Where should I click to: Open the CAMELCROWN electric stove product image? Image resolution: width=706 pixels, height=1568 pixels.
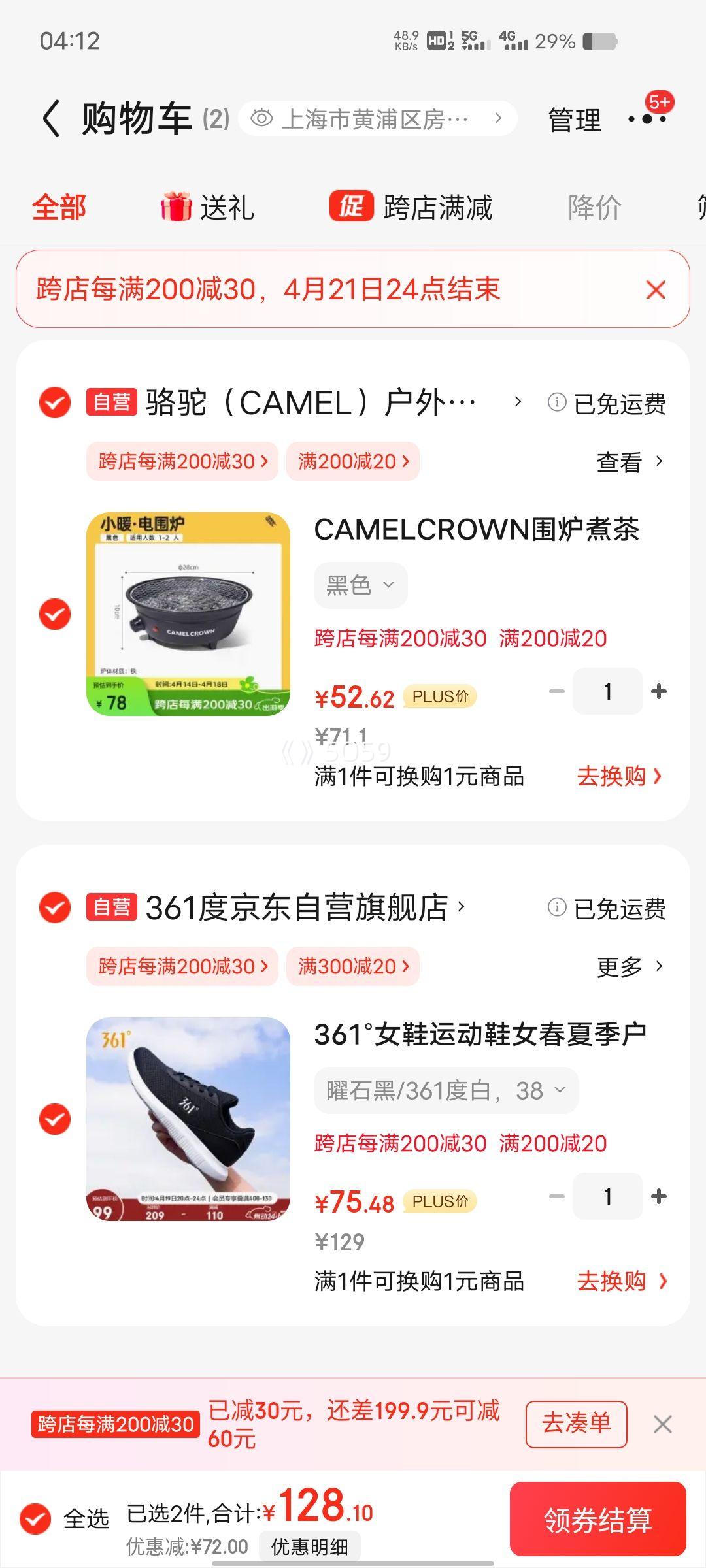tap(188, 614)
